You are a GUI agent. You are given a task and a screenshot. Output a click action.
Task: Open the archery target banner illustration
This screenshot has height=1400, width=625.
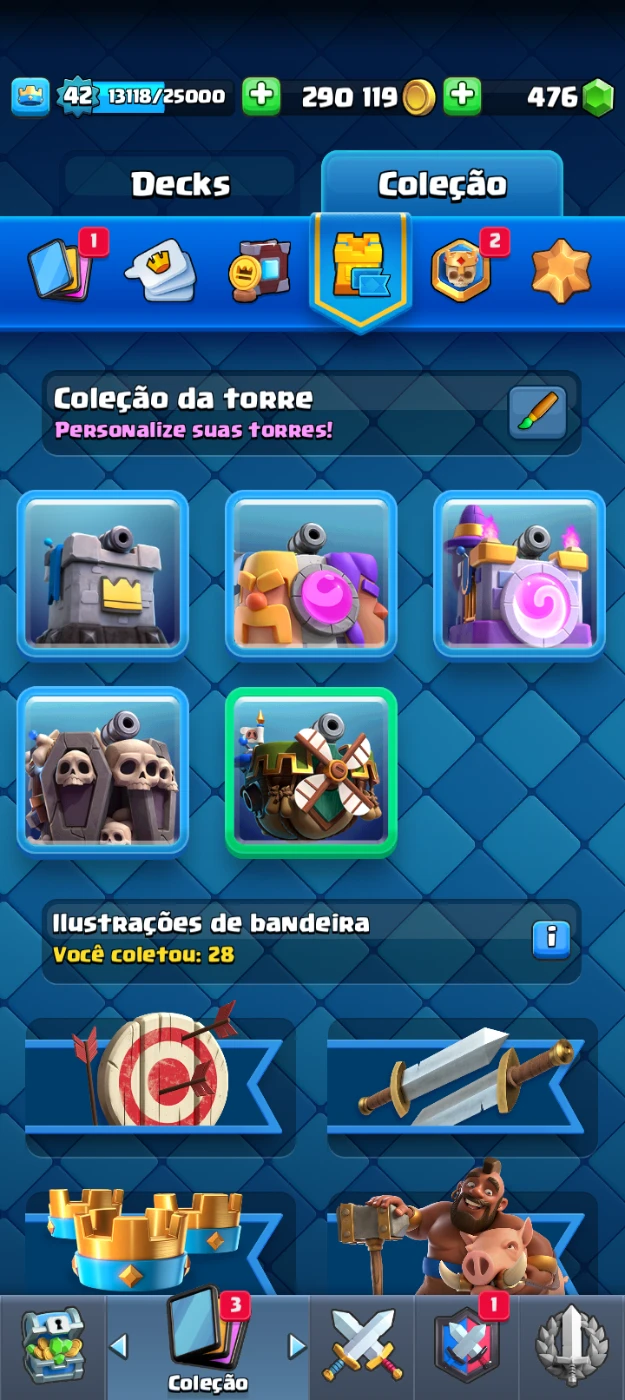click(160, 1085)
